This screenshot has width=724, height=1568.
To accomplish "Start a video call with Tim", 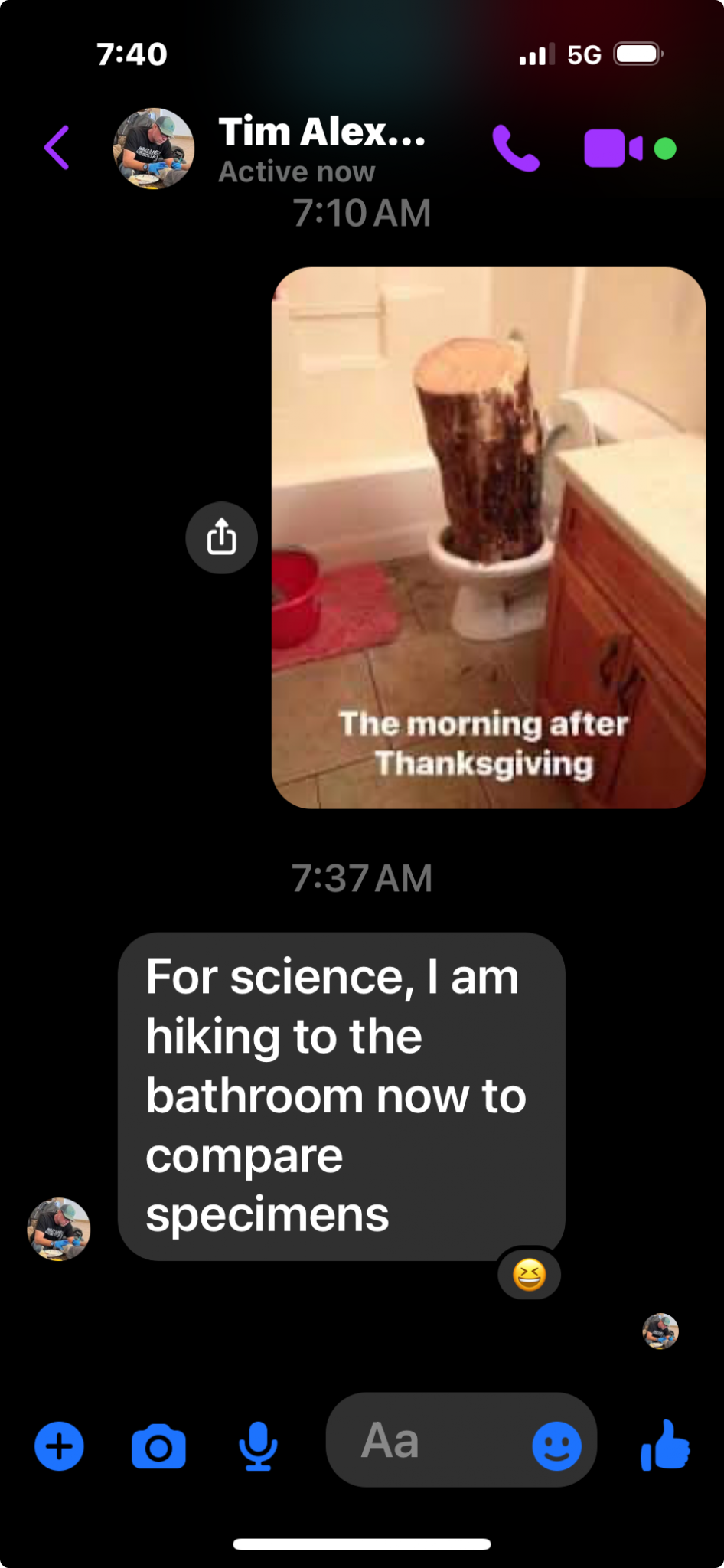I will (x=613, y=148).
